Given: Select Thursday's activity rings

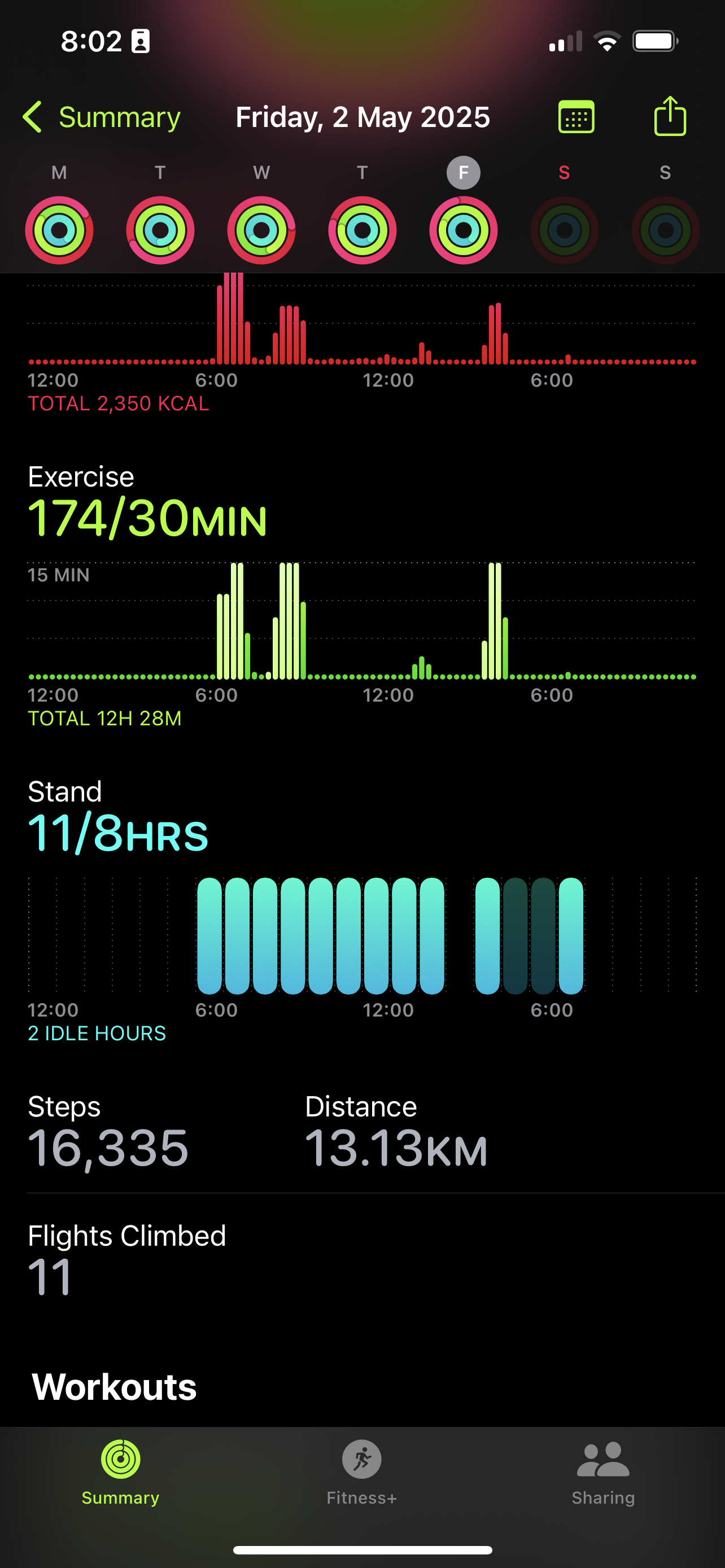Looking at the screenshot, I should point(362,230).
